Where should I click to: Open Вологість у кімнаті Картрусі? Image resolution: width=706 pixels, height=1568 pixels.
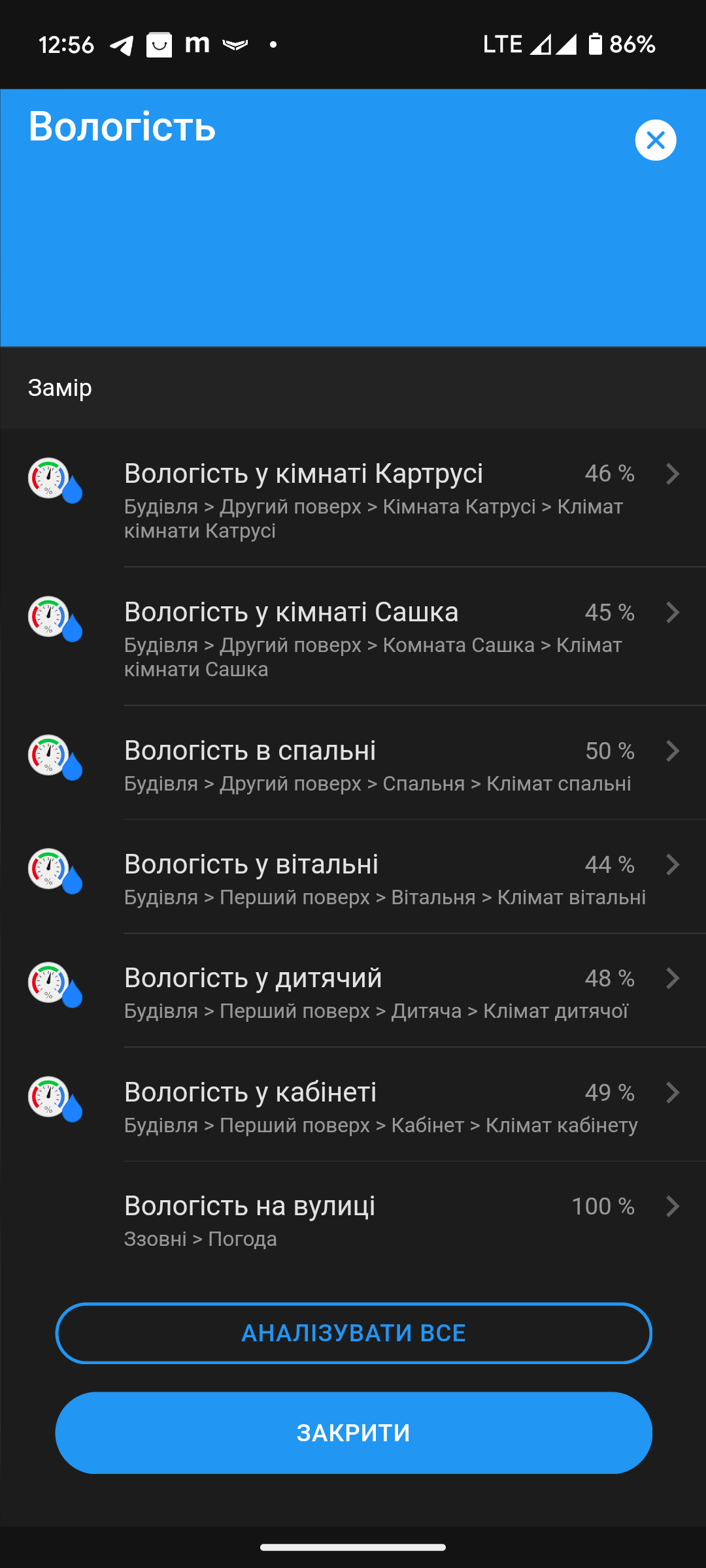click(x=353, y=498)
